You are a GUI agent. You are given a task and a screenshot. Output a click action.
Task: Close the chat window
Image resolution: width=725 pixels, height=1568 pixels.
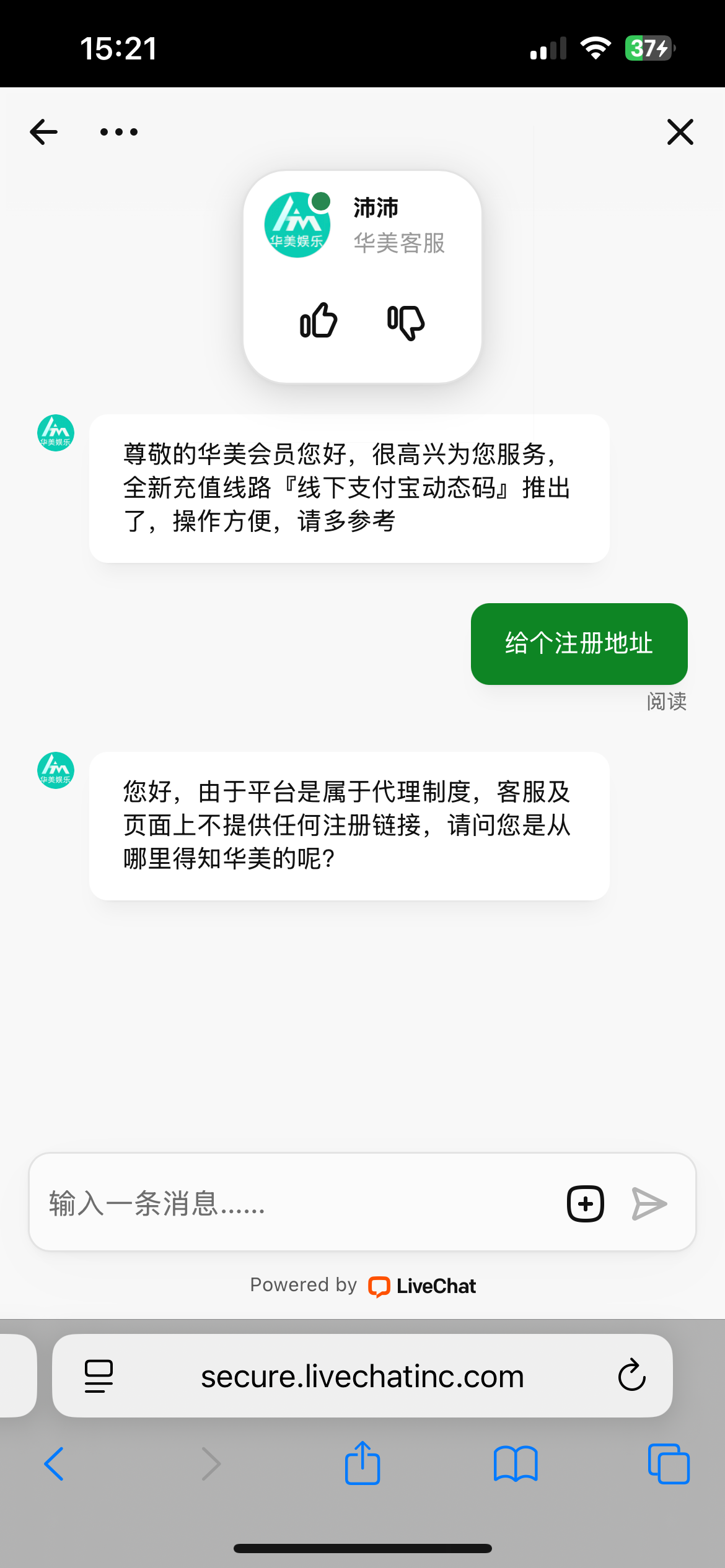click(x=680, y=132)
